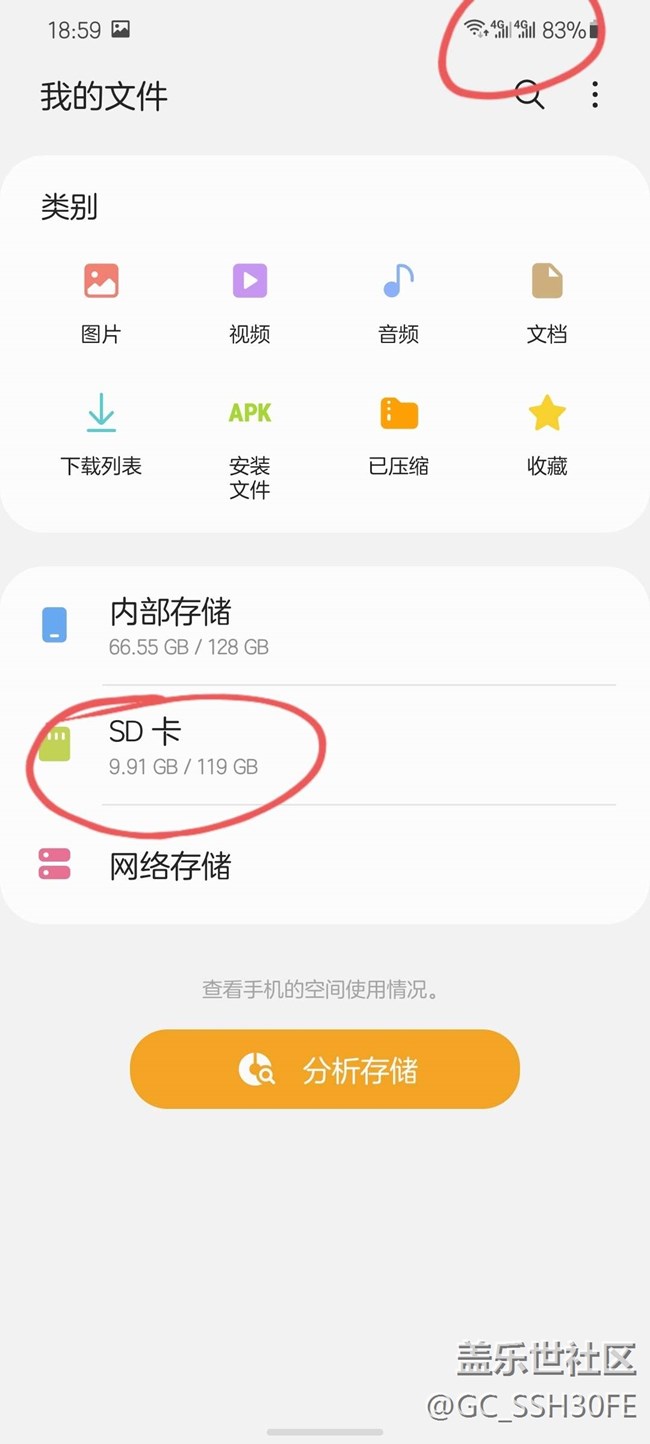
Task: Open the 已压缩 category
Action: (398, 435)
